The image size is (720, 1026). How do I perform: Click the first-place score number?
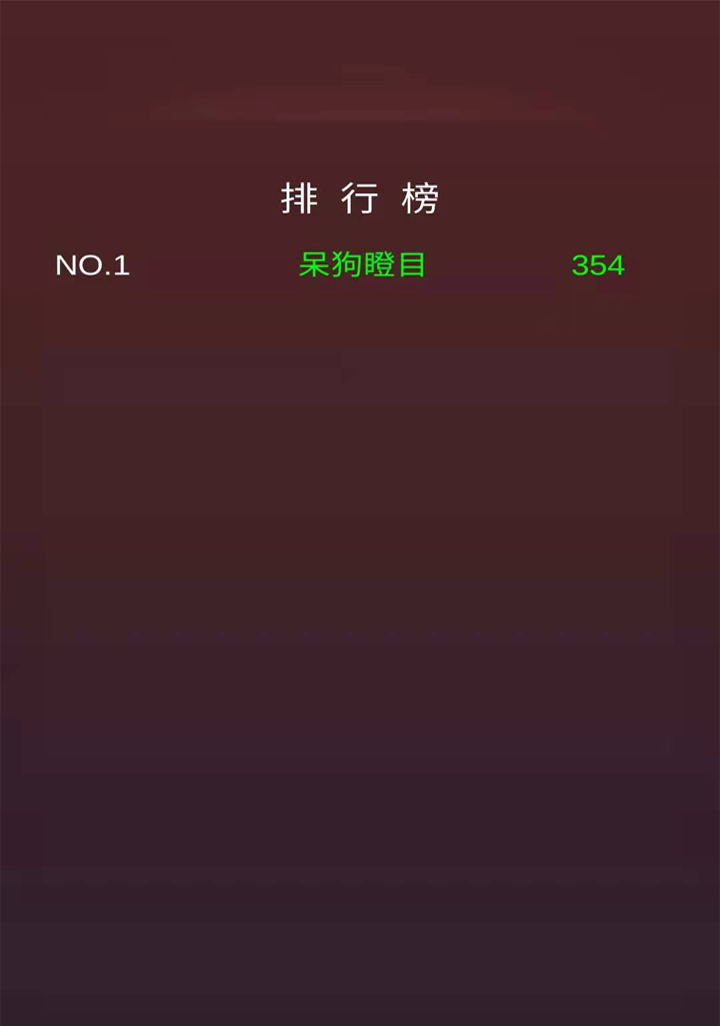click(598, 265)
